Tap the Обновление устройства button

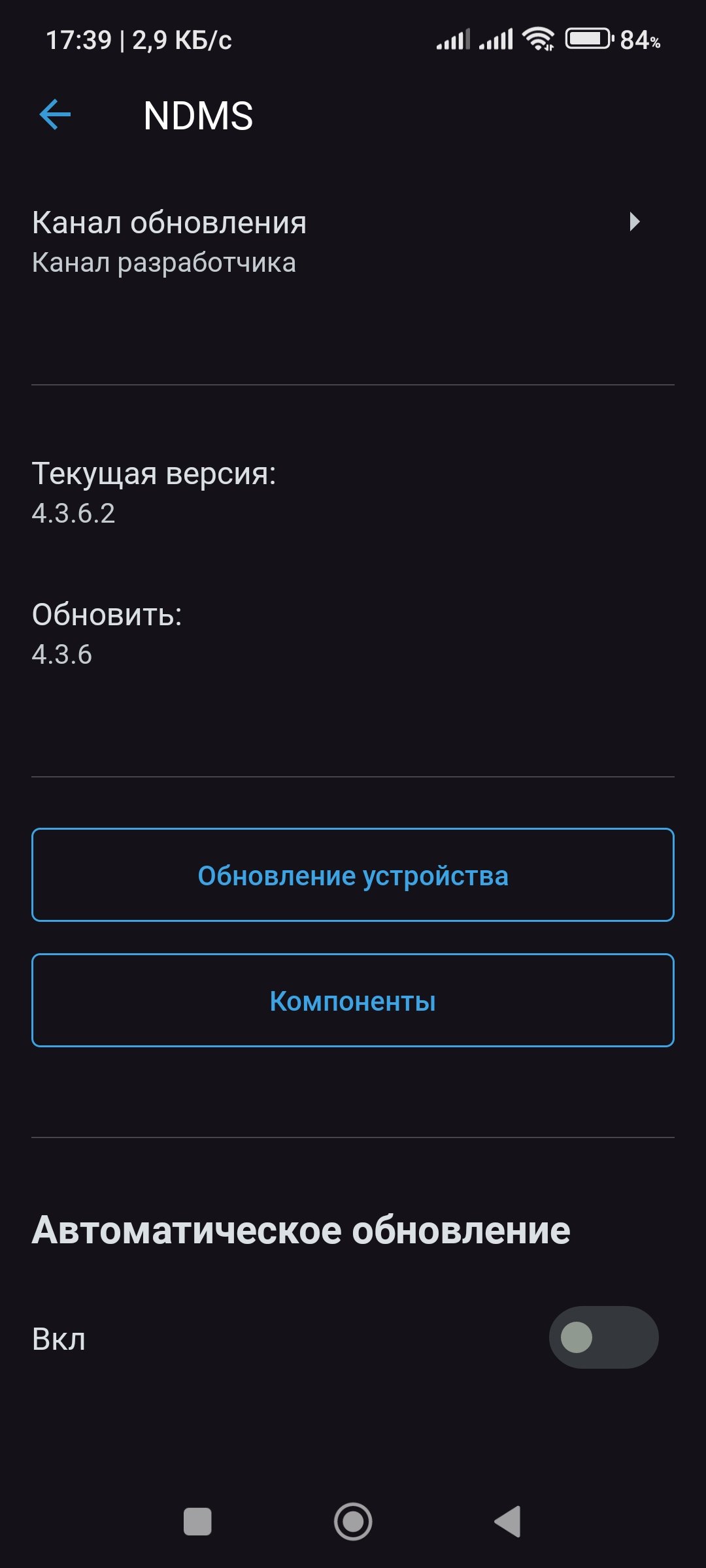click(x=353, y=875)
